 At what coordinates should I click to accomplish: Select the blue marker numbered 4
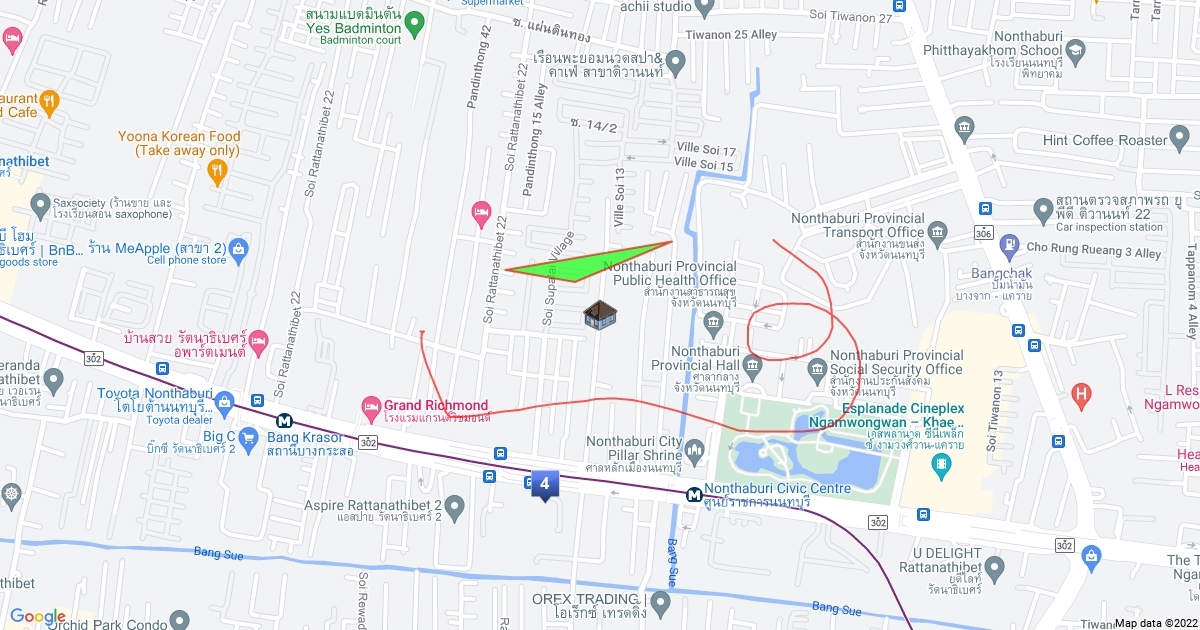coord(544,486)
